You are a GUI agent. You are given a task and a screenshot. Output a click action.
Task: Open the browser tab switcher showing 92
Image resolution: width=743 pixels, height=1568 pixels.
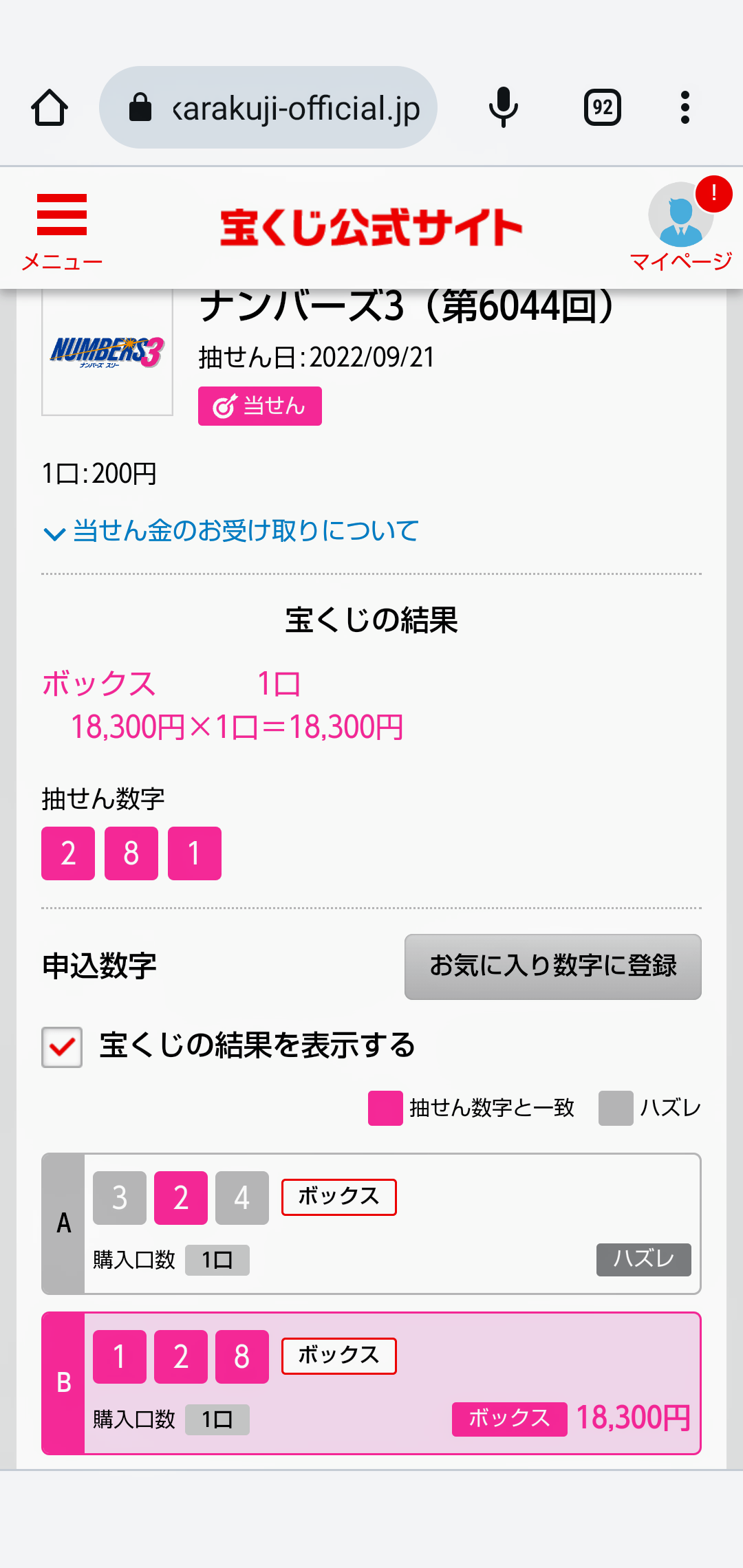603,107
